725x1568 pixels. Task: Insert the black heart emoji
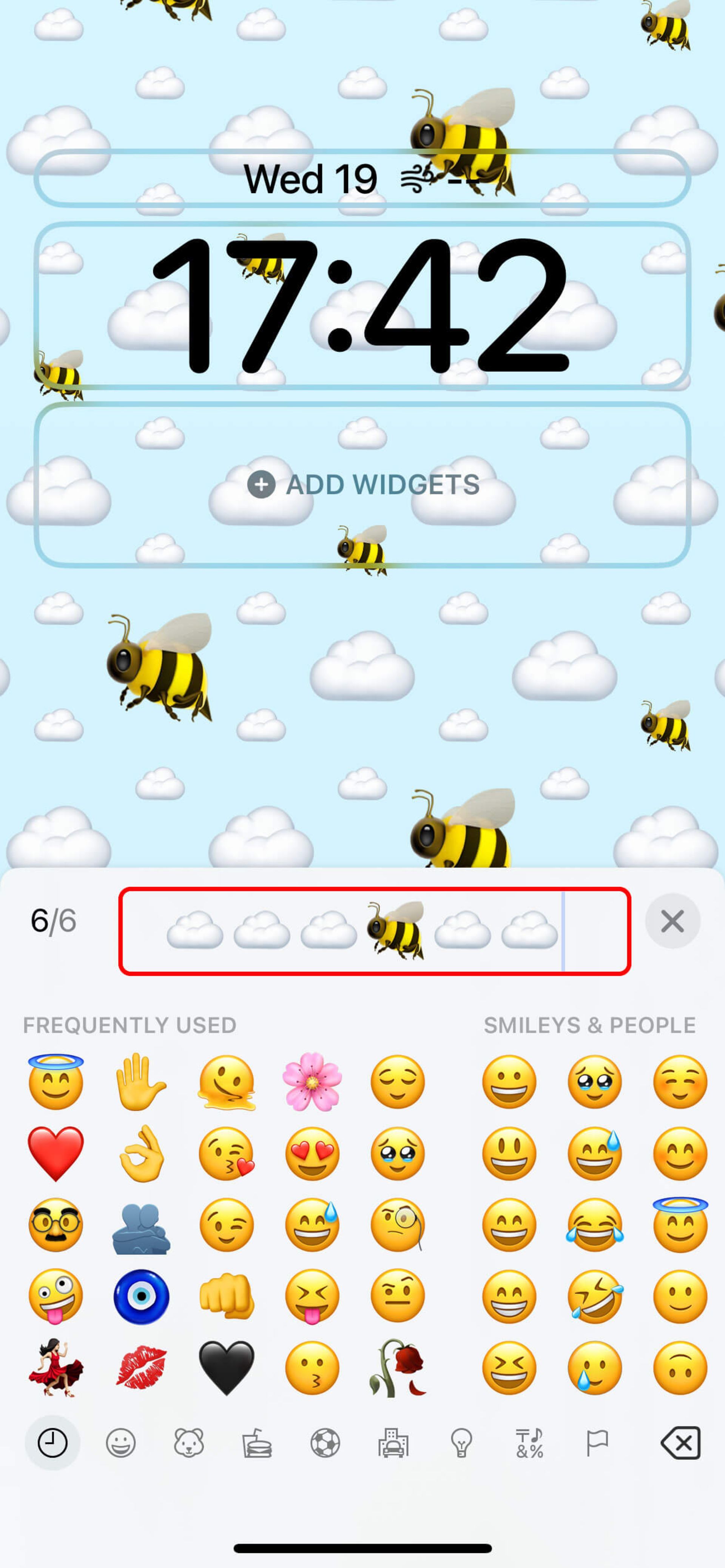click(227, 1368)
